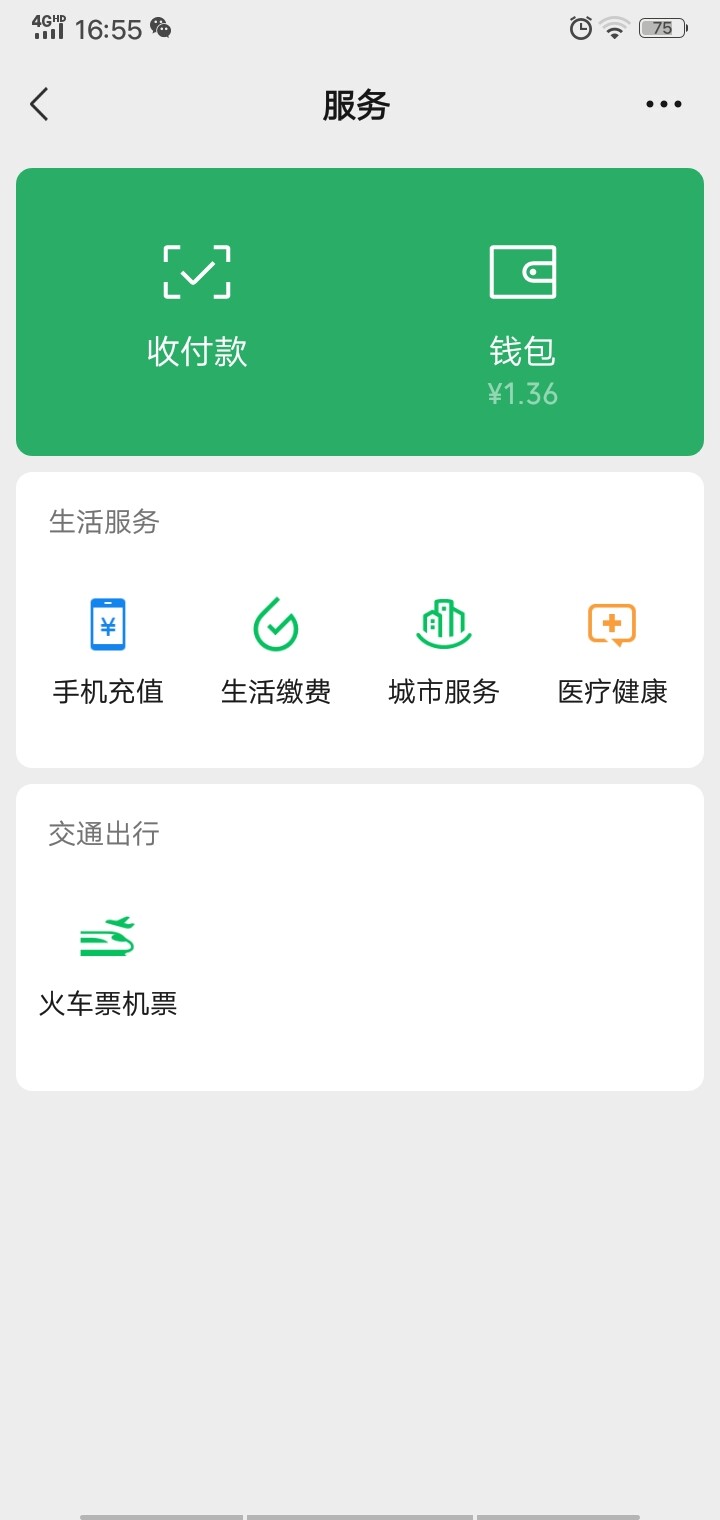Launch 城市服务 city services
Screen dimensions: 720x1520
coord(444,649)
